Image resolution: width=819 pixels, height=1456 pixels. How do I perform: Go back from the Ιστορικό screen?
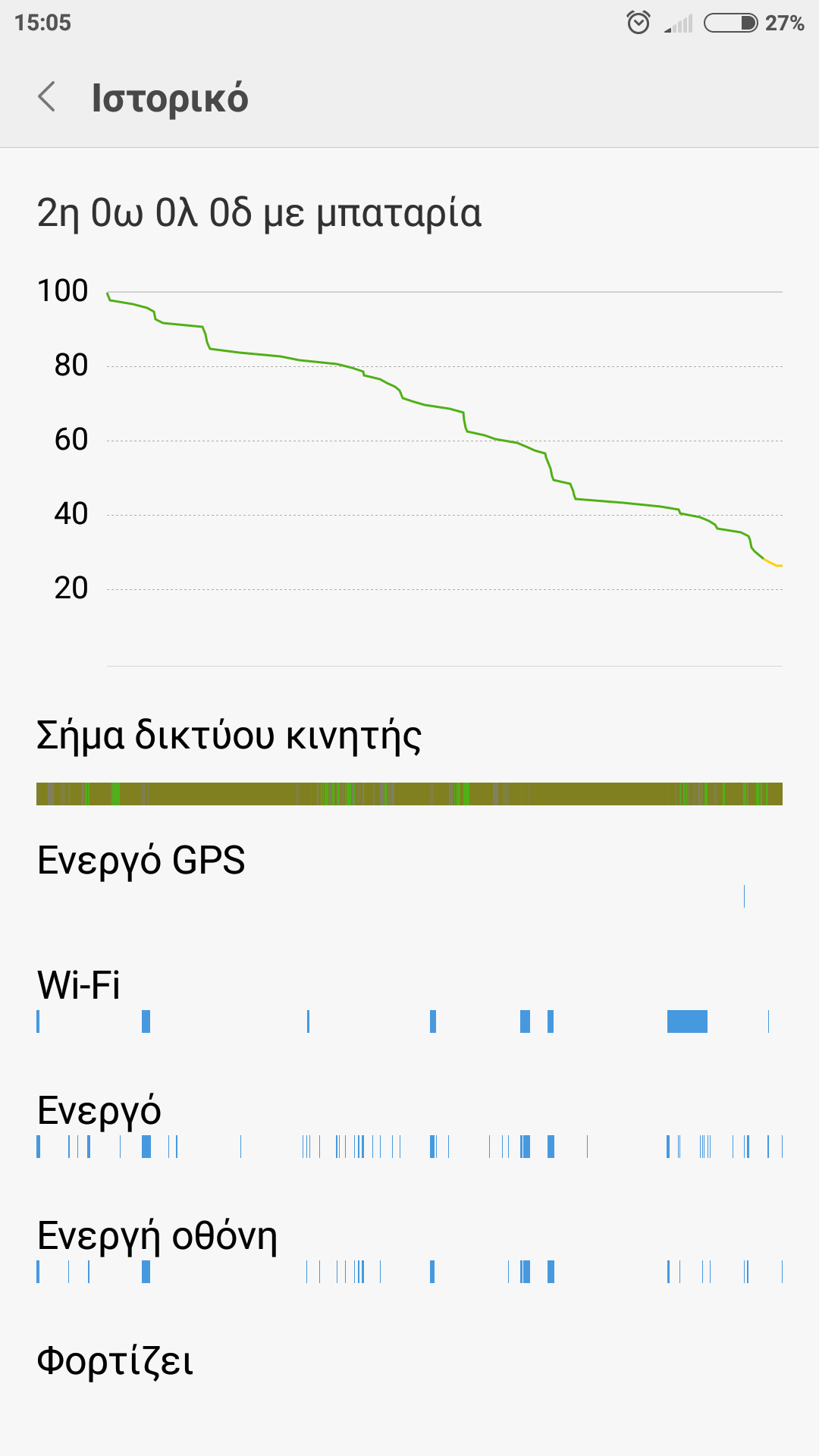pos(47,97)
